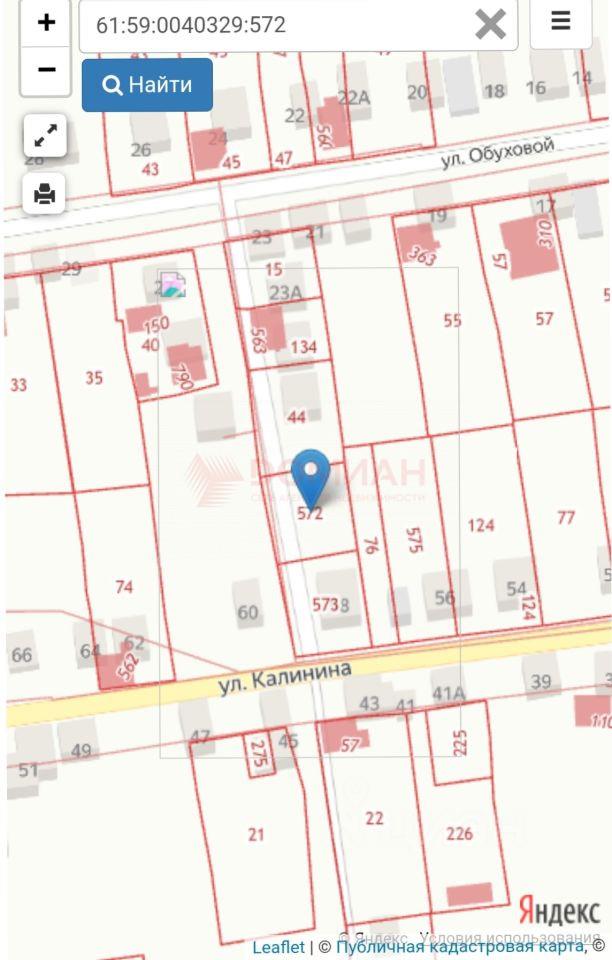Print the map

(x=45, y=194)
